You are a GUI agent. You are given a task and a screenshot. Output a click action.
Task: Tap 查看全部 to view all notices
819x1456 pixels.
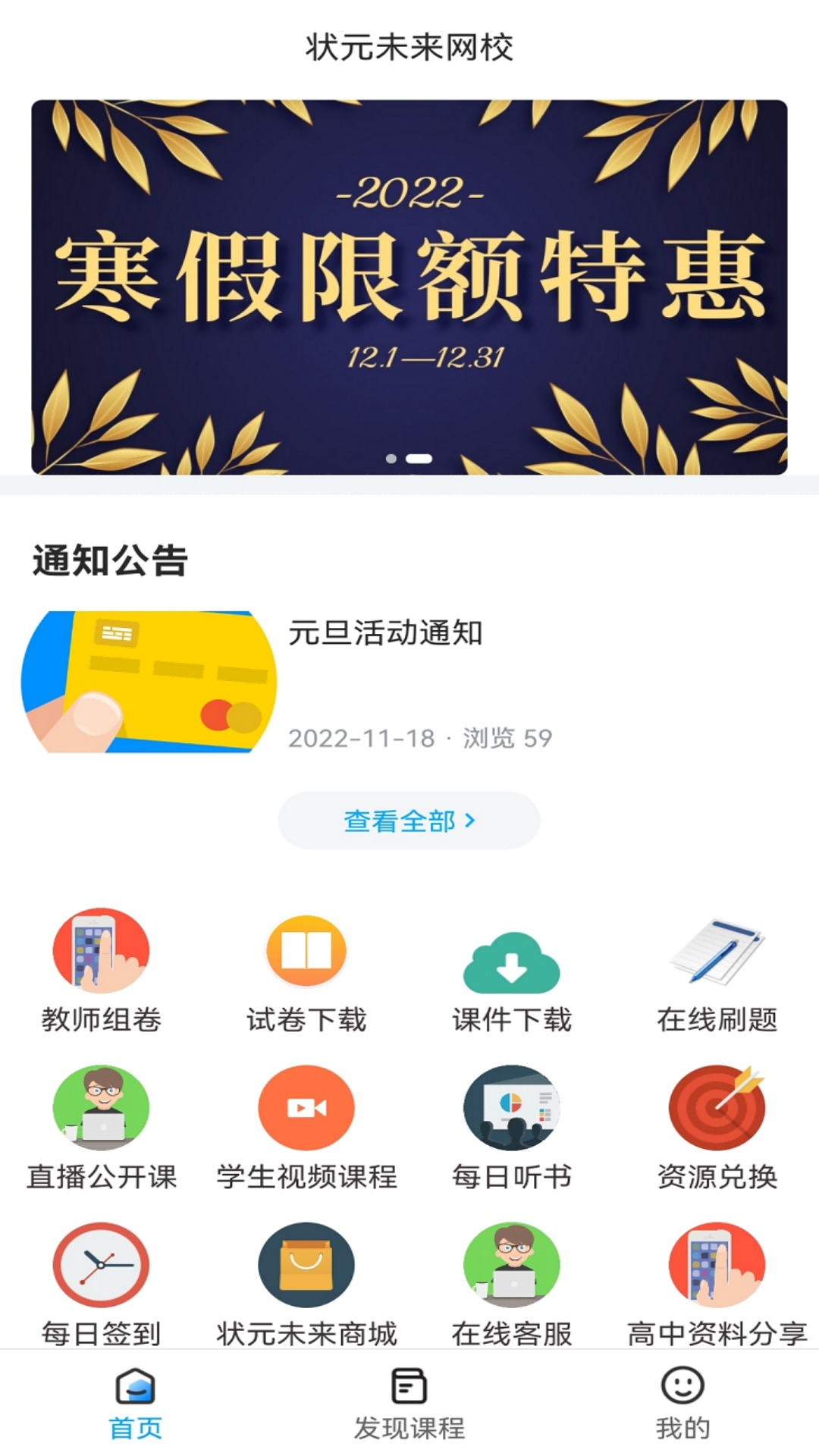click(x=409, y=820)
